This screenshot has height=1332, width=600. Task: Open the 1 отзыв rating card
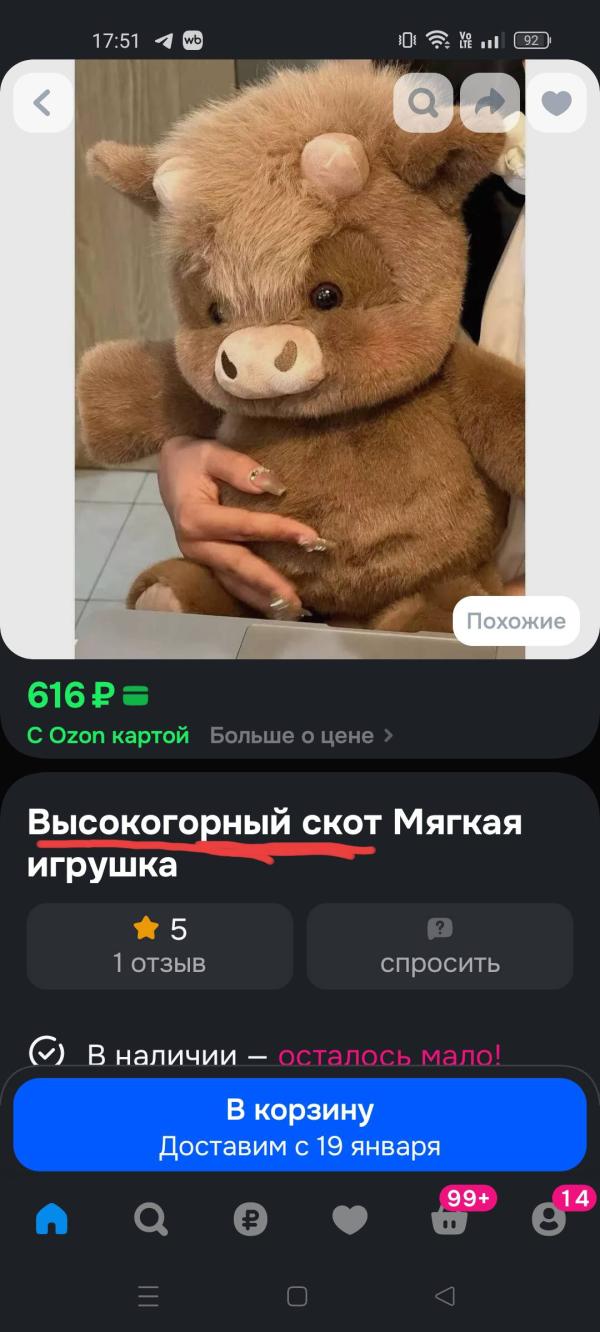(x=160, y=946)
